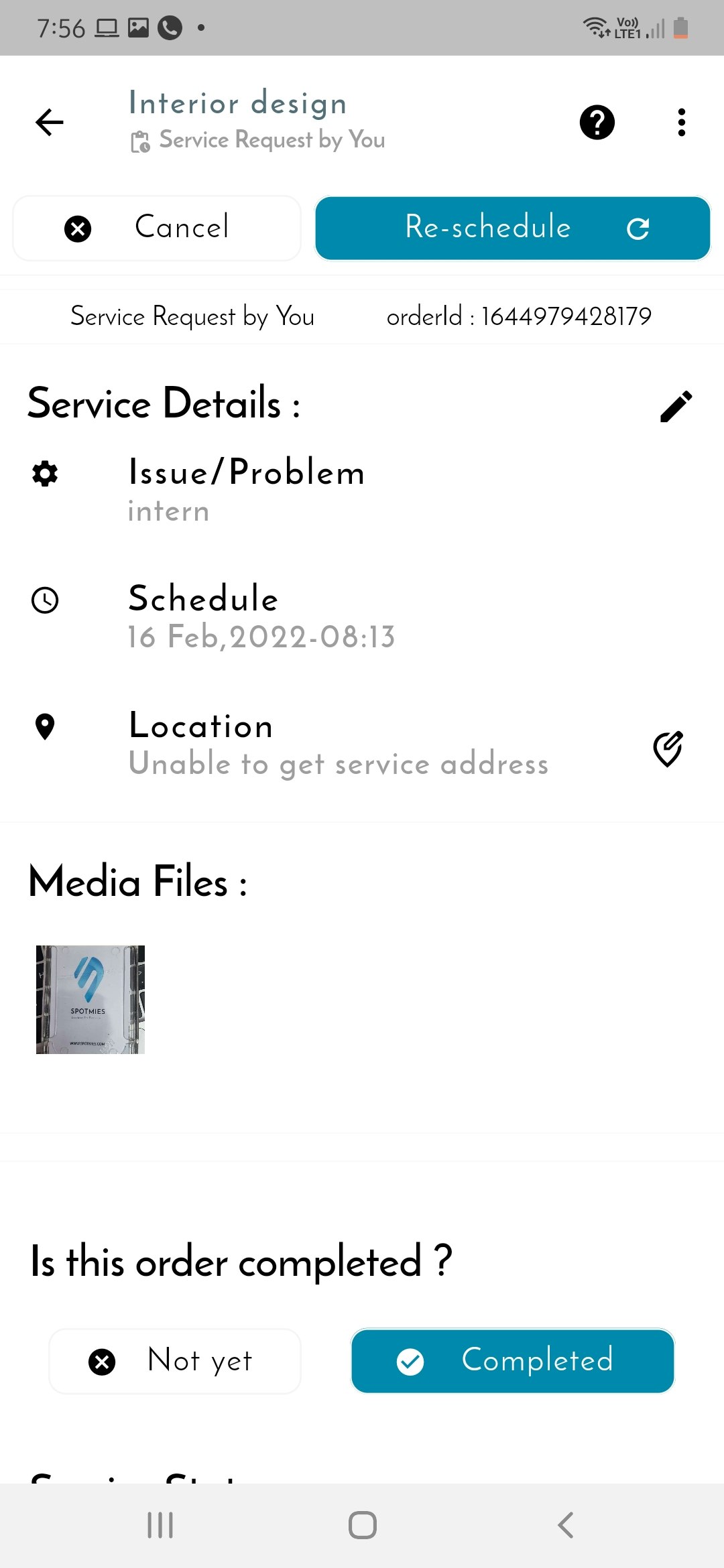Mark the order as Completed

tap(512, 1361)
